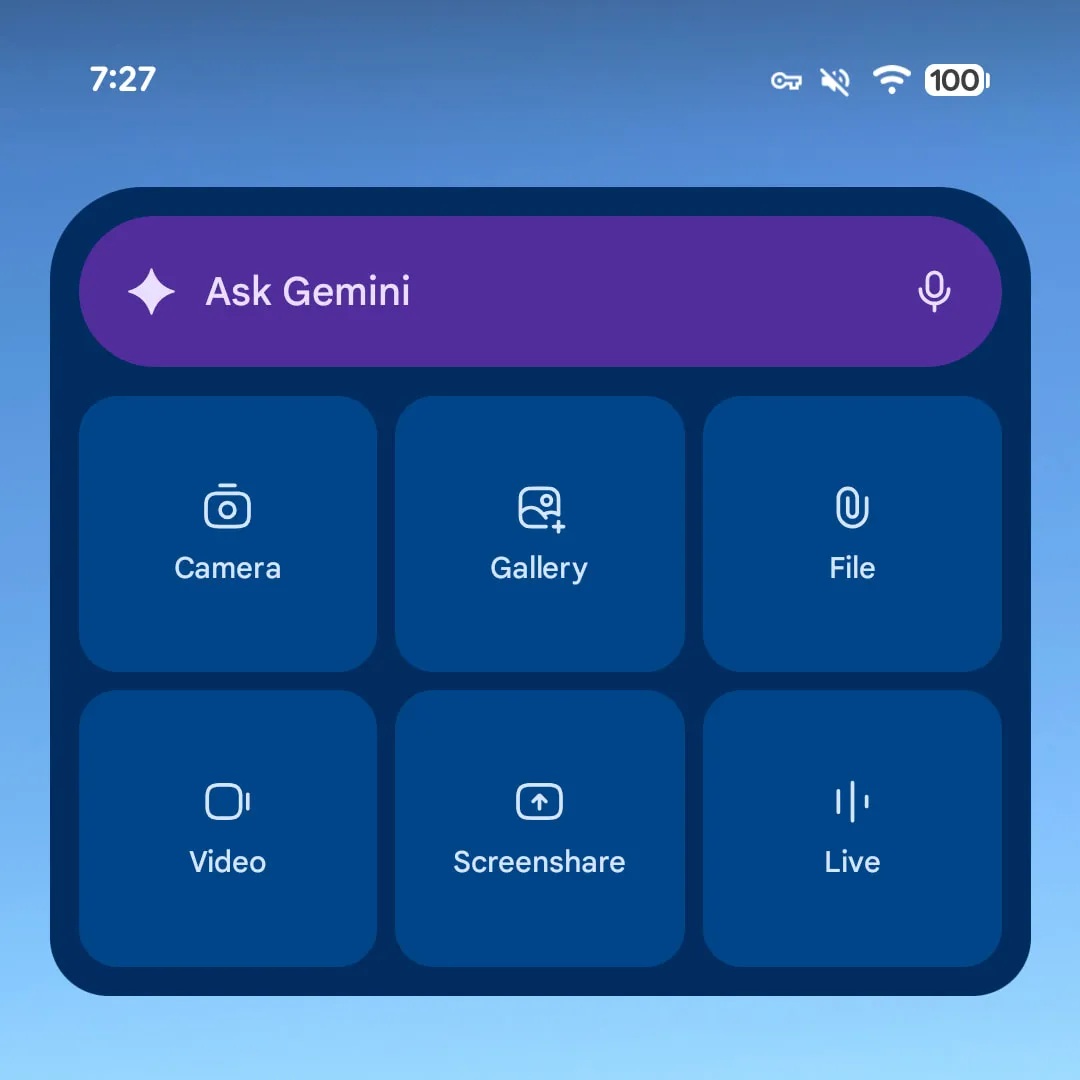Select the Gallery tile
Image resolution: width=1080 pixels, height=1080 pixels.
pyautogui.click(x=539, y=534)
